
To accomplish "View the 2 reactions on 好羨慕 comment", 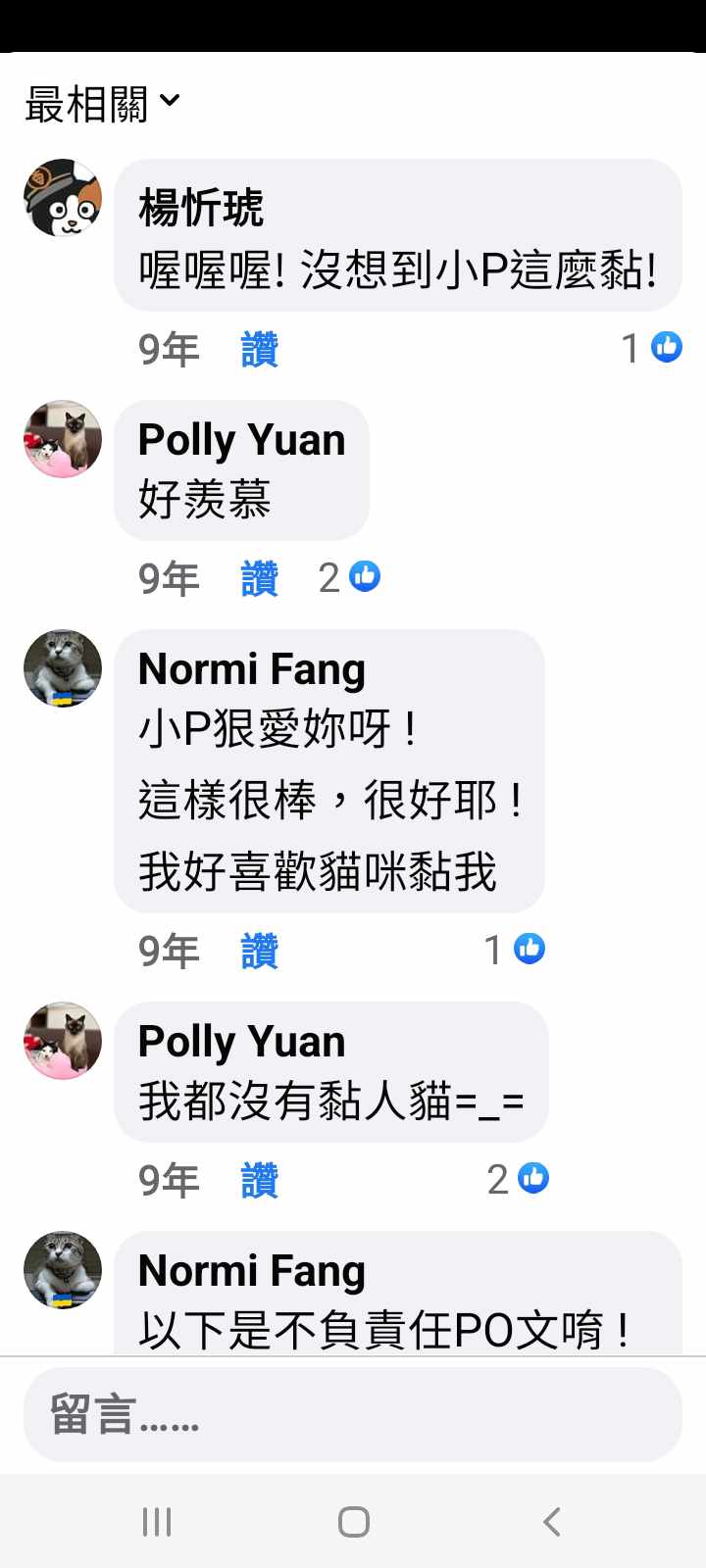I will [350, 577].
